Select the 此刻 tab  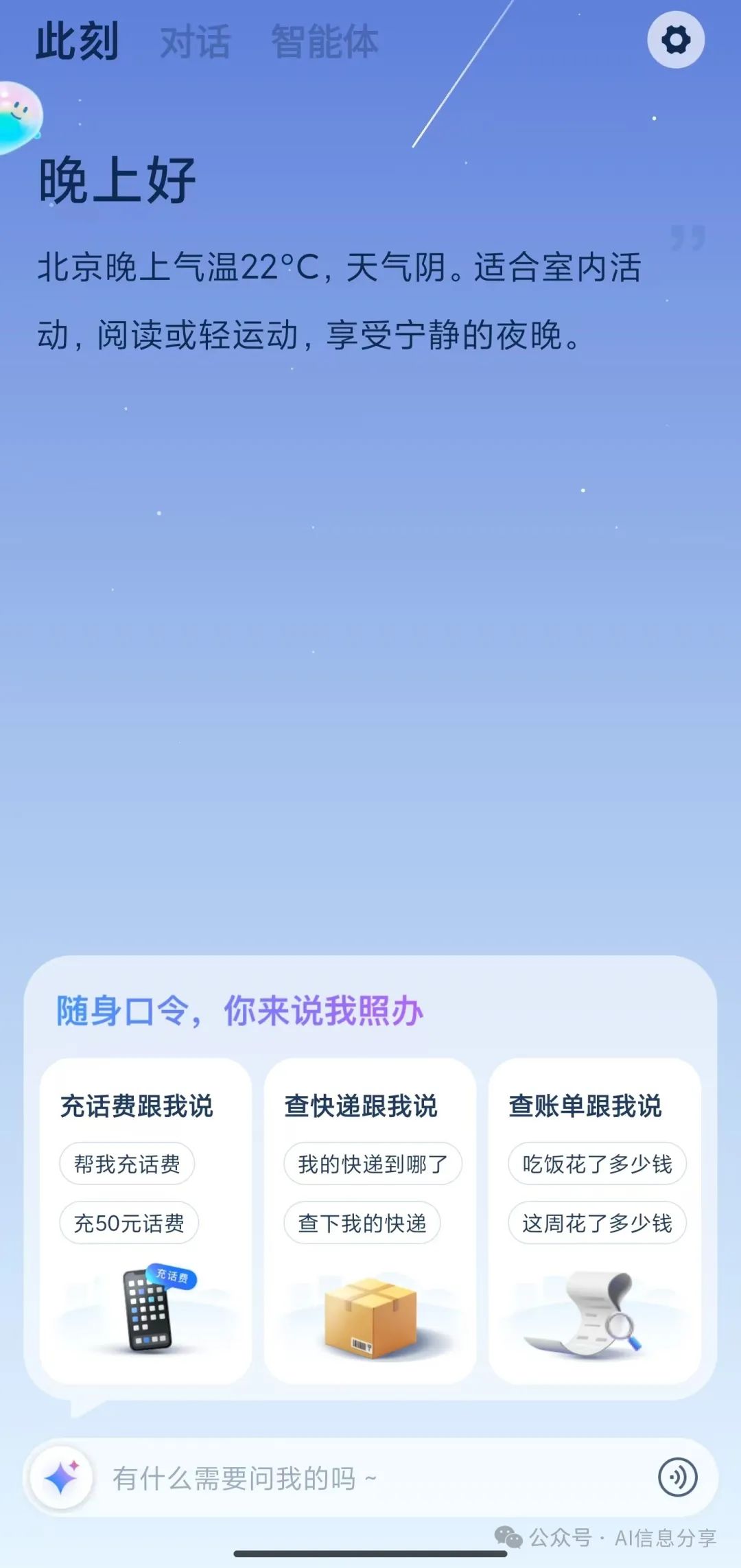click(78, 41)
